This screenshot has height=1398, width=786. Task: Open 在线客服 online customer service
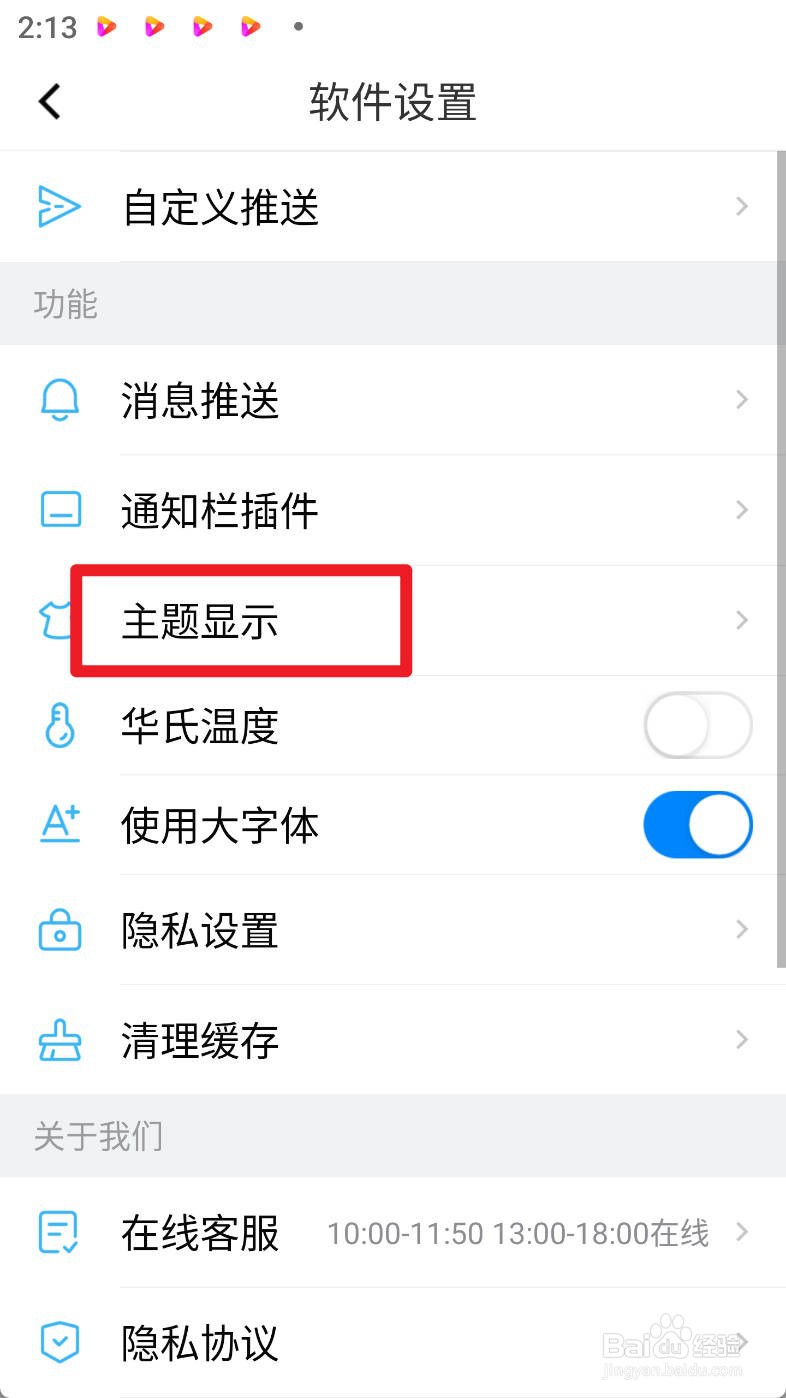198,1235
